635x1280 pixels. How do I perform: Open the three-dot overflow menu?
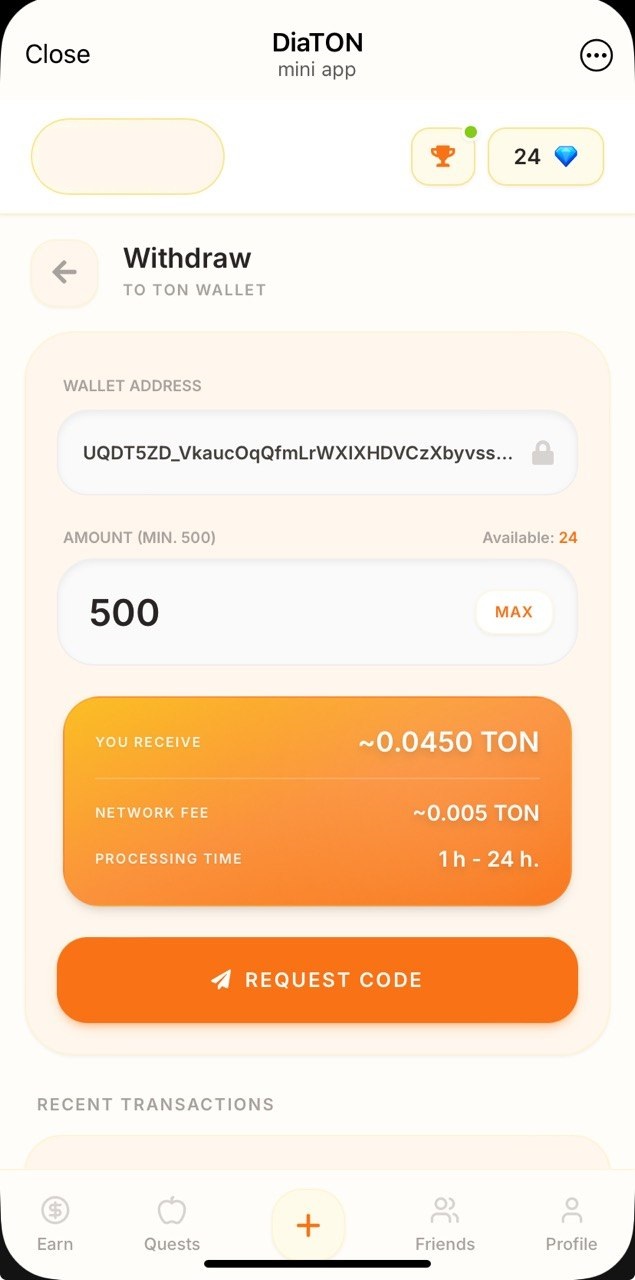tap(596, 56)
